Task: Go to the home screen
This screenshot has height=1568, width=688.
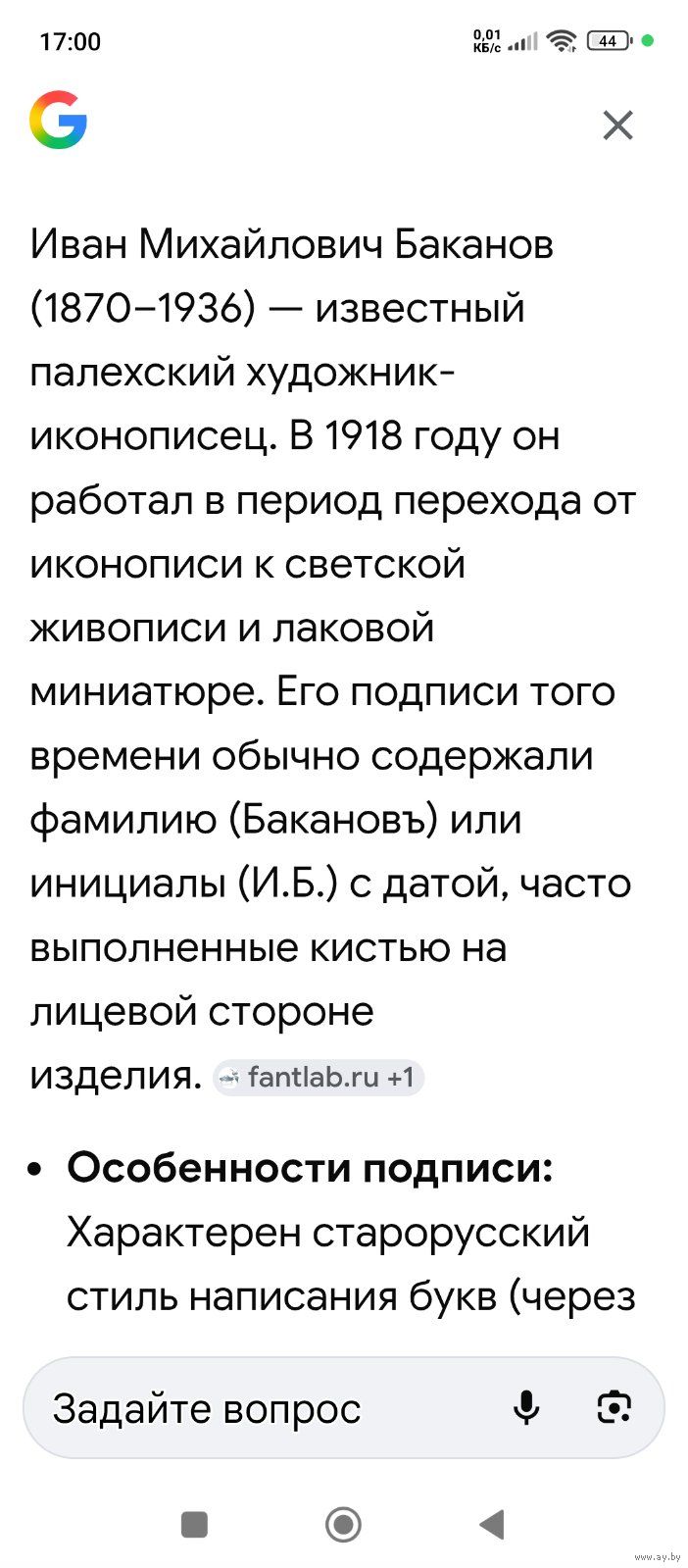Action: [x=343, y=1524]
